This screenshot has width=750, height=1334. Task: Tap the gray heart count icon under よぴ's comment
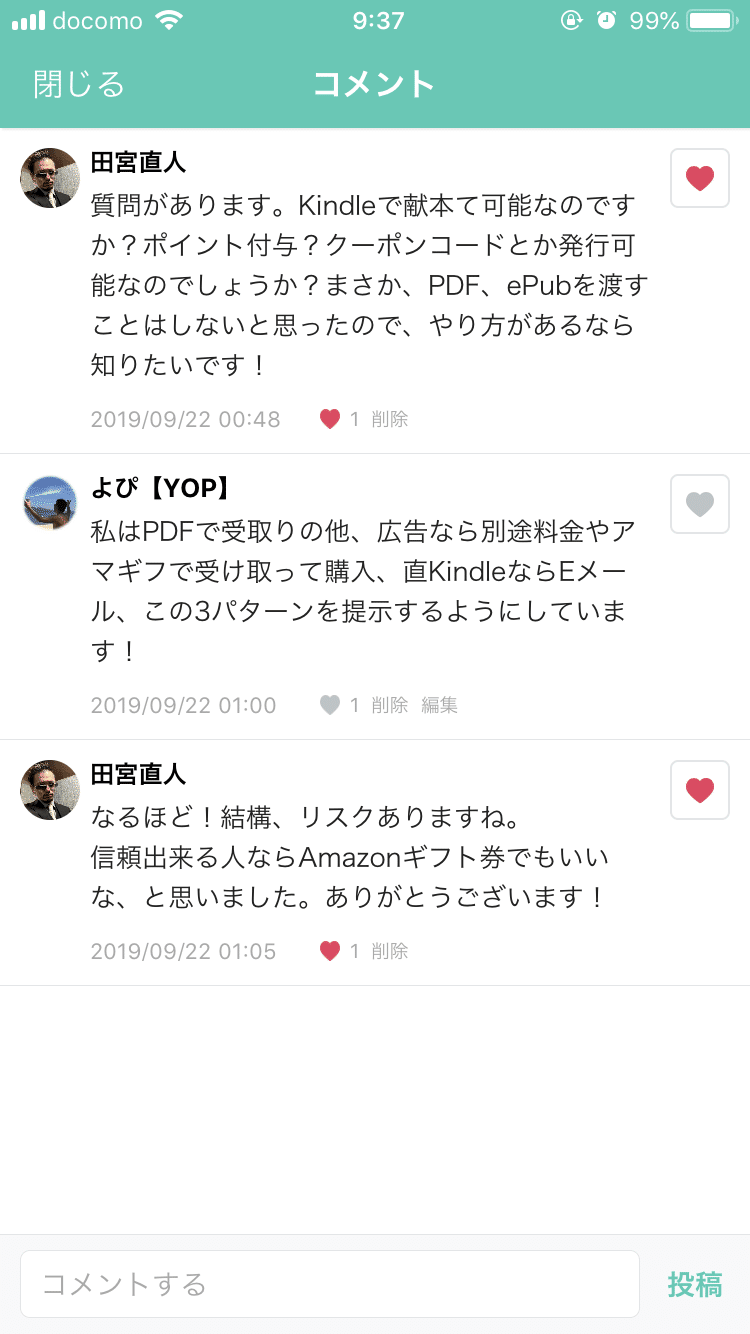tap(330, 705)
